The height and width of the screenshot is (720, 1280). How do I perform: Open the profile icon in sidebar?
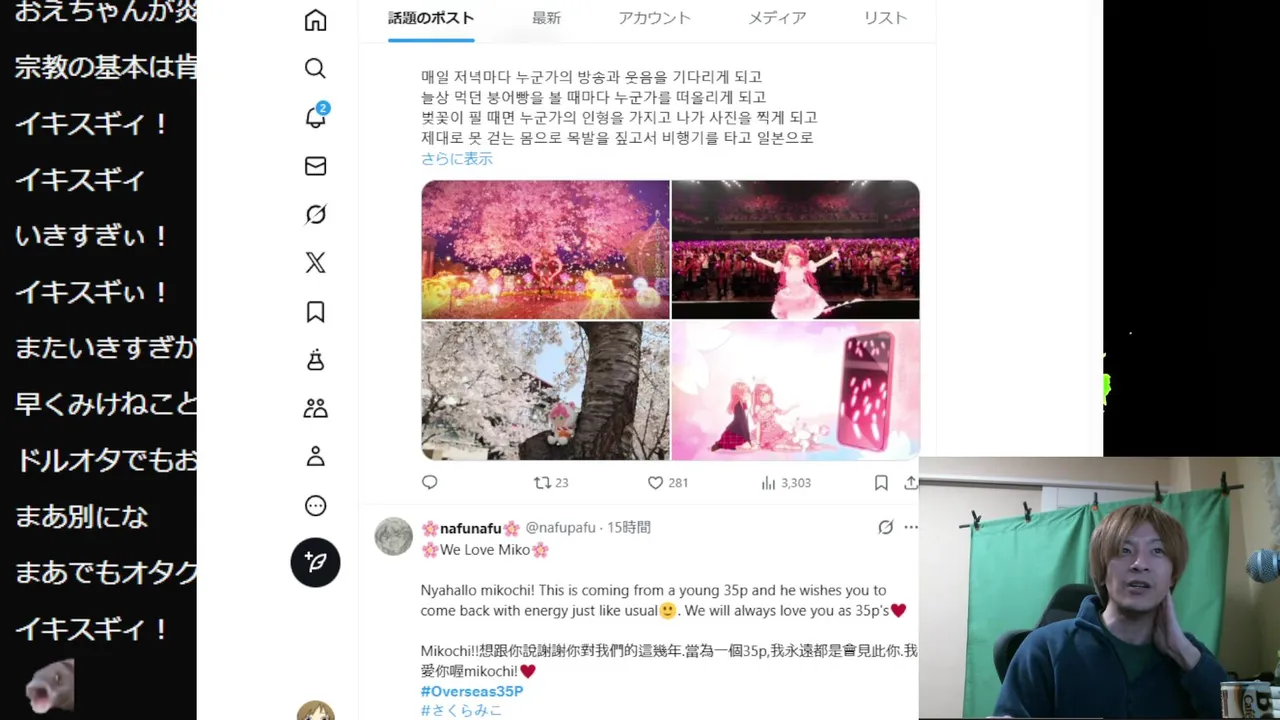(x=315, y=457)
